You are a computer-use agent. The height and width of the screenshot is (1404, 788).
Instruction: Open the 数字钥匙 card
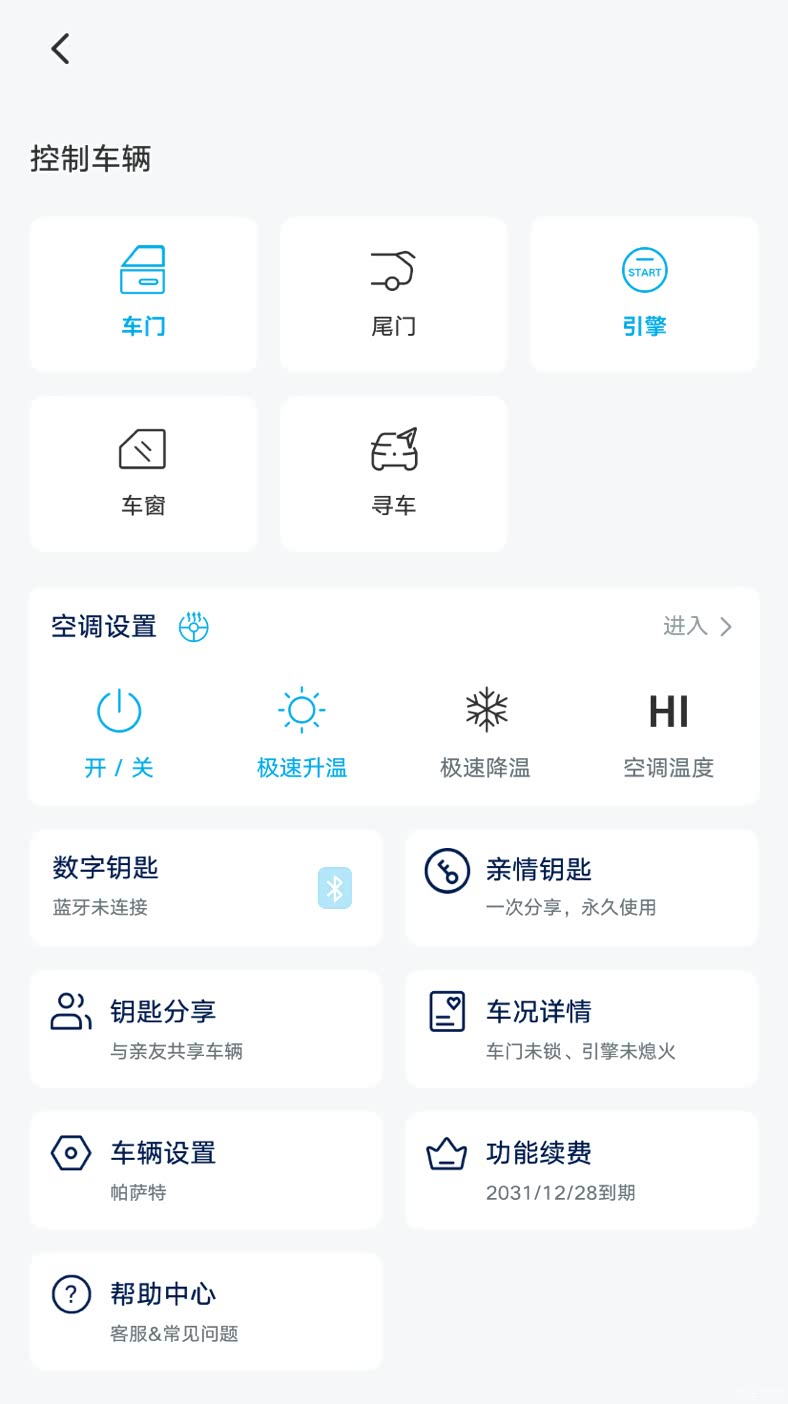point(206,887)
